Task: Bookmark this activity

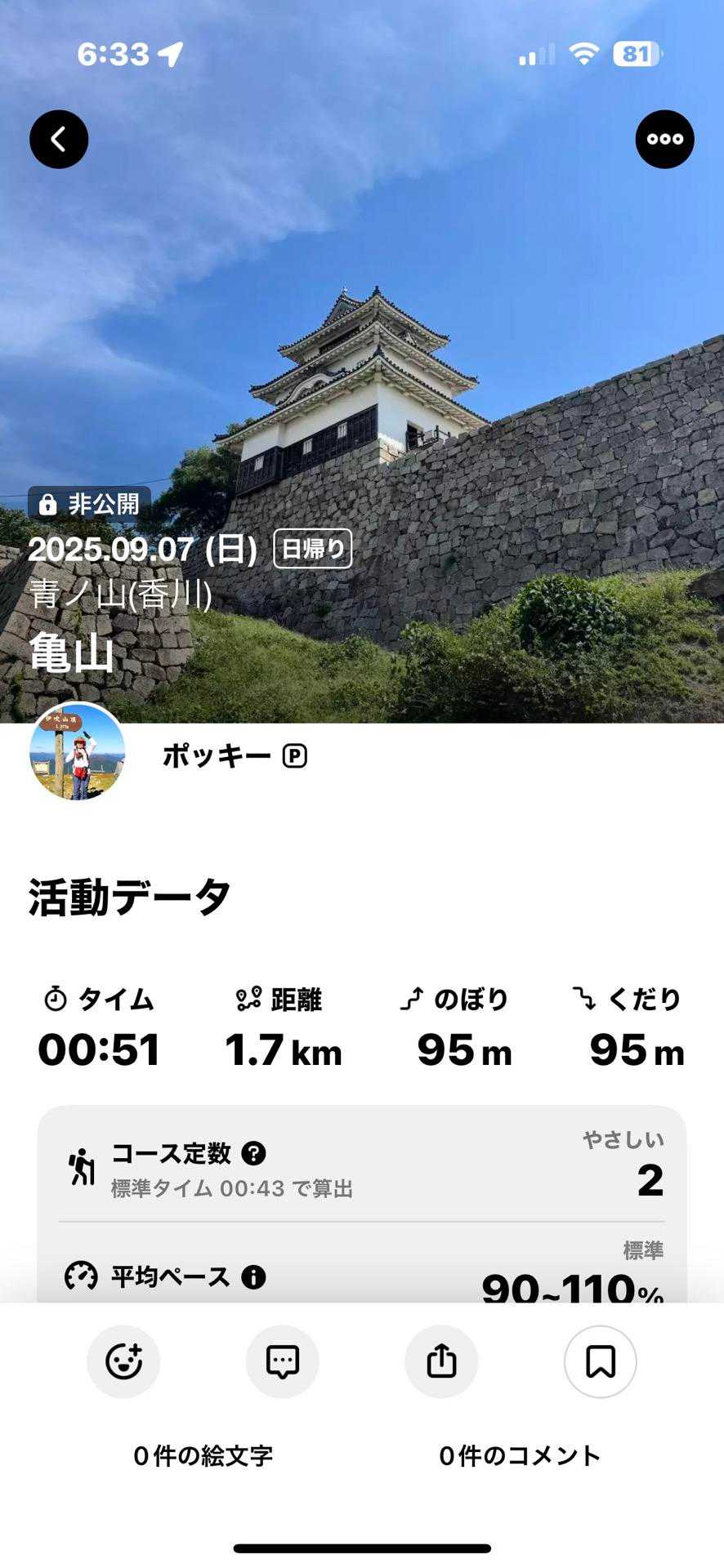Action: (x=601, y=1362)
